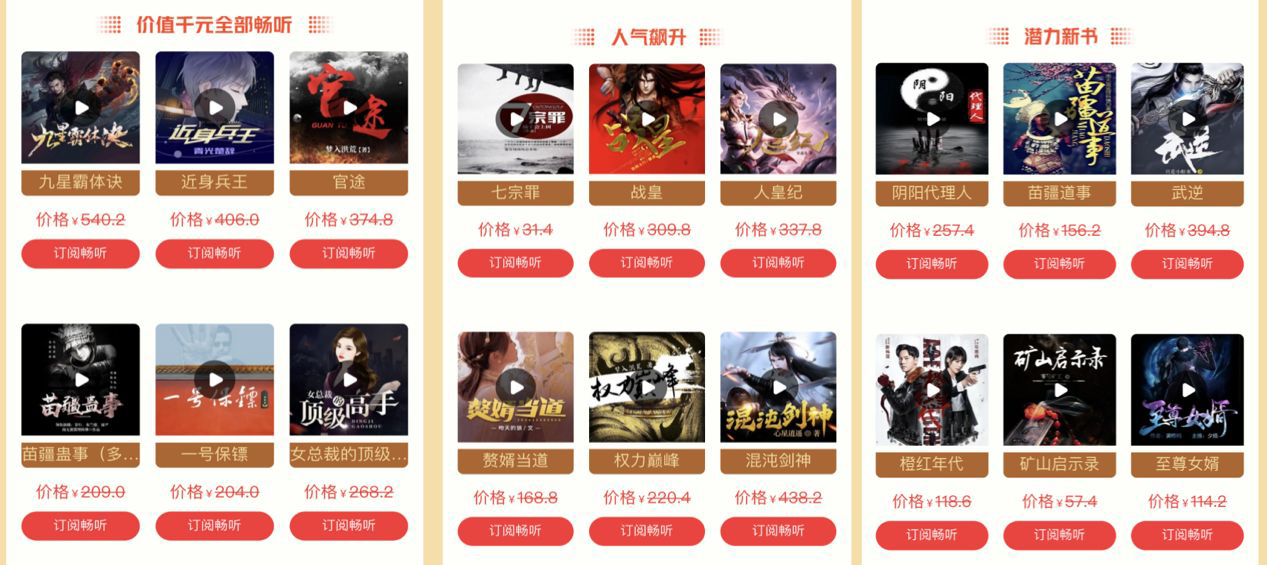Play the 武逆 audiobook preview
1267x565 pixels.
point(1188,119)
